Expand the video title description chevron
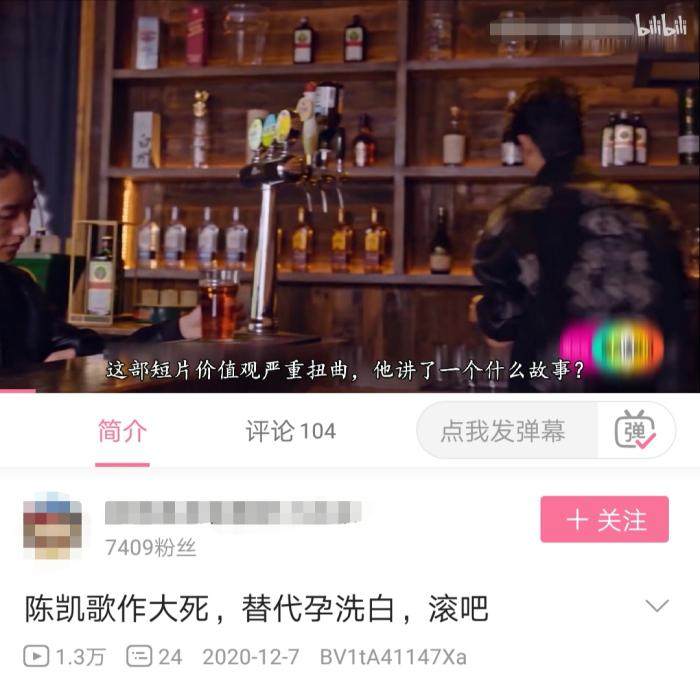700x690 pixels. click(657, 606)
